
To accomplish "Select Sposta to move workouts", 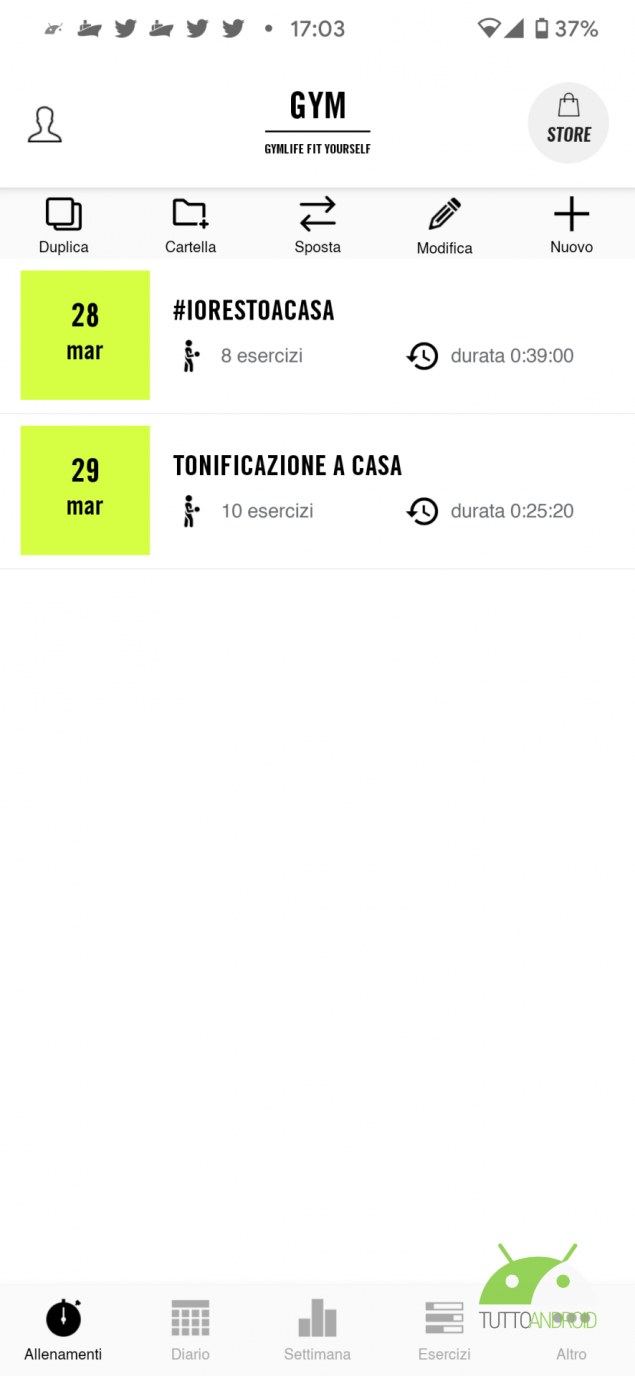I will click(x=317, y=226).
